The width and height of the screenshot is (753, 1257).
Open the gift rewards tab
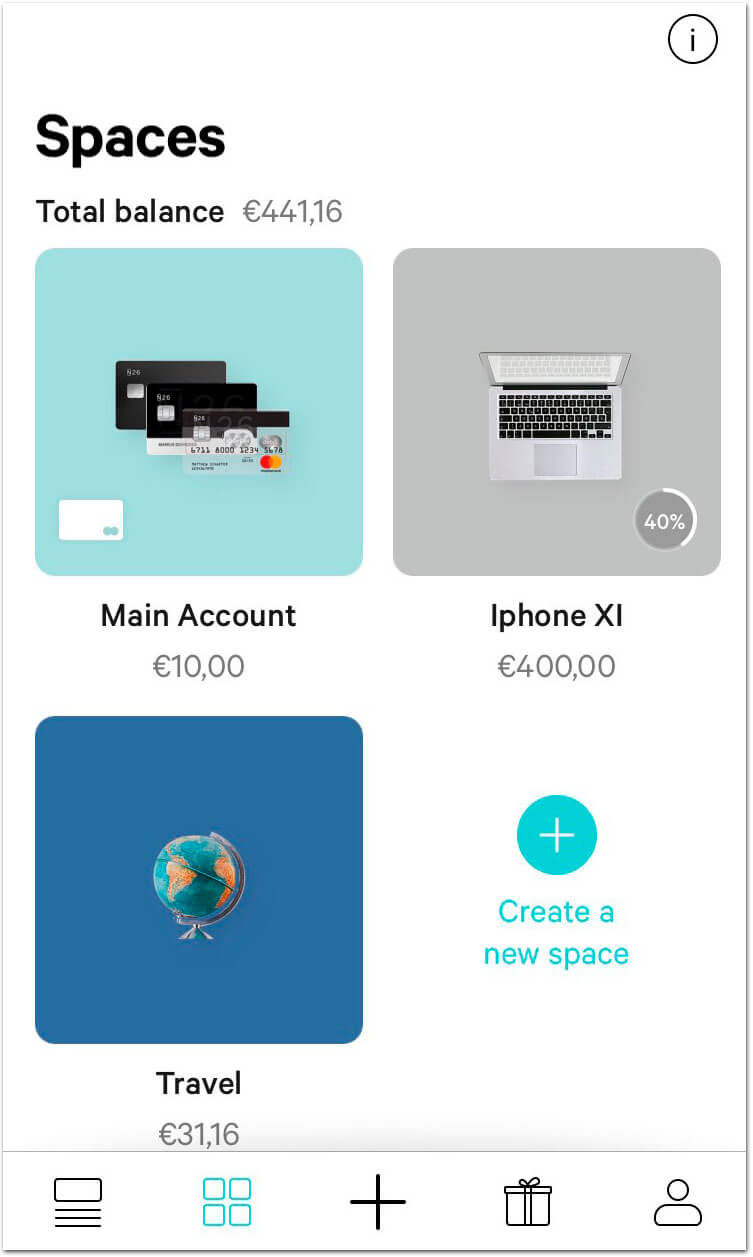(x=528, y=1202)
